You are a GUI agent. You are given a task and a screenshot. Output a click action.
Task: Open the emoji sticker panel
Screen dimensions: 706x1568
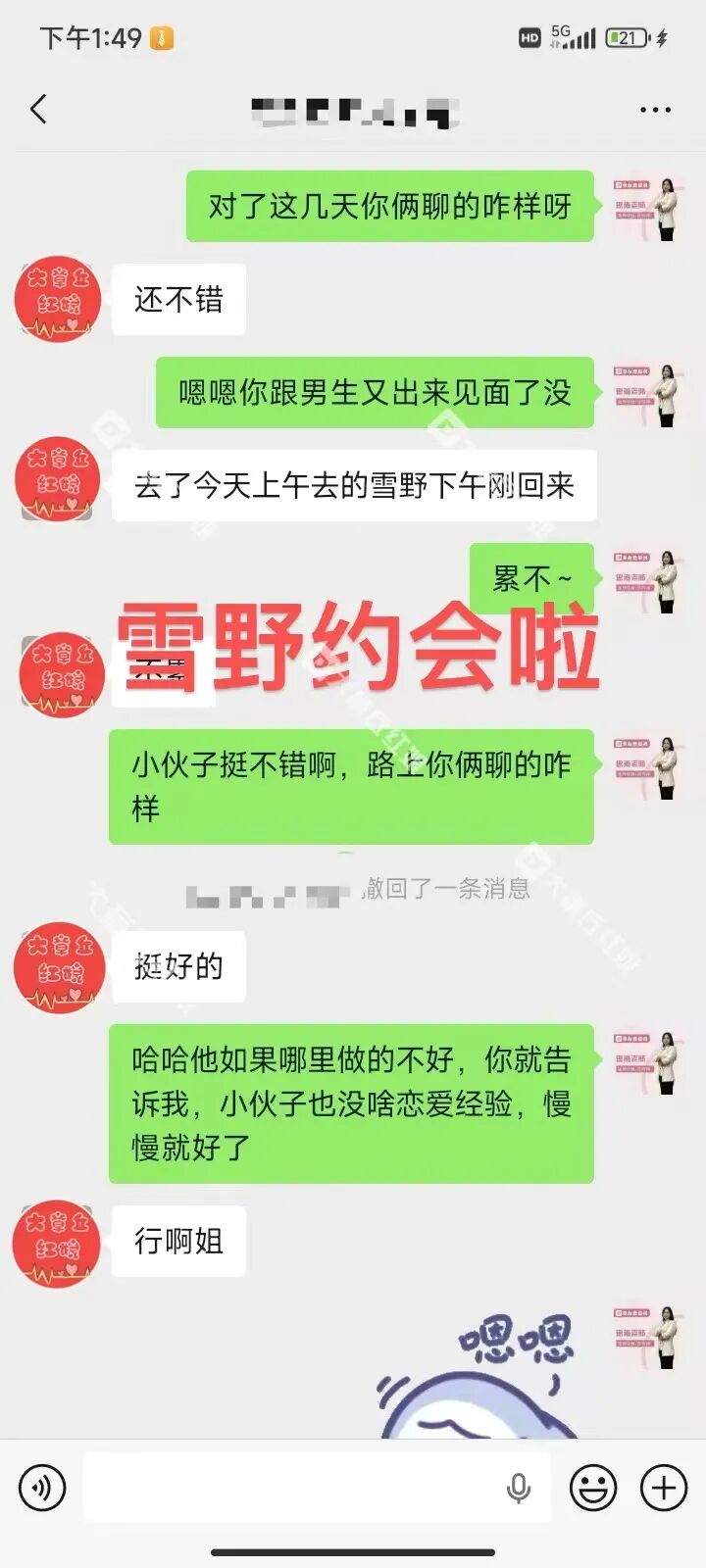pos(593,1488)
